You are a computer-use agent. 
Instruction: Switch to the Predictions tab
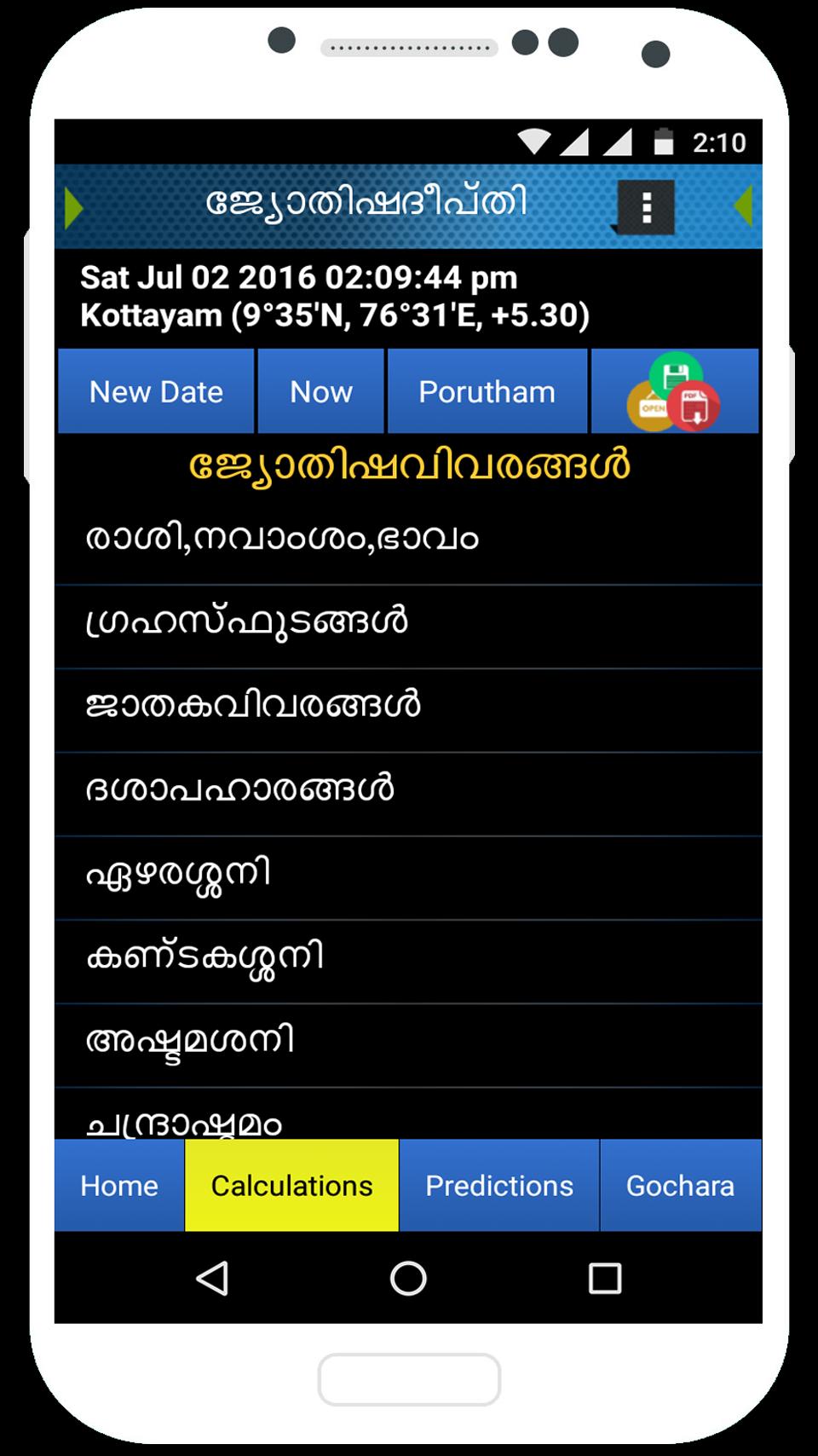[x=499, y=1186]
